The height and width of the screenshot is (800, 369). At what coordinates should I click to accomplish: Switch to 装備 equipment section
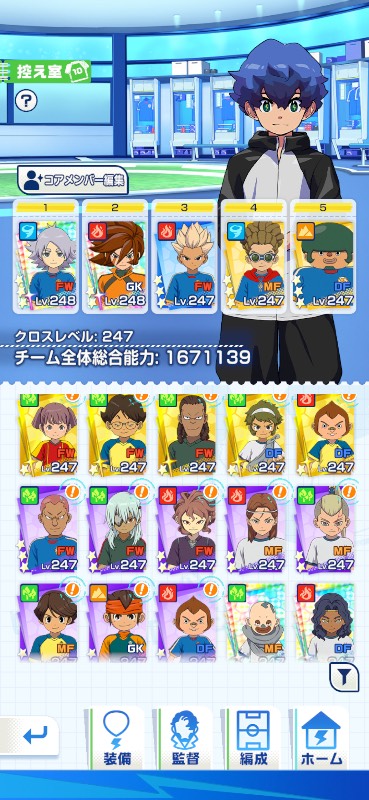115,737
